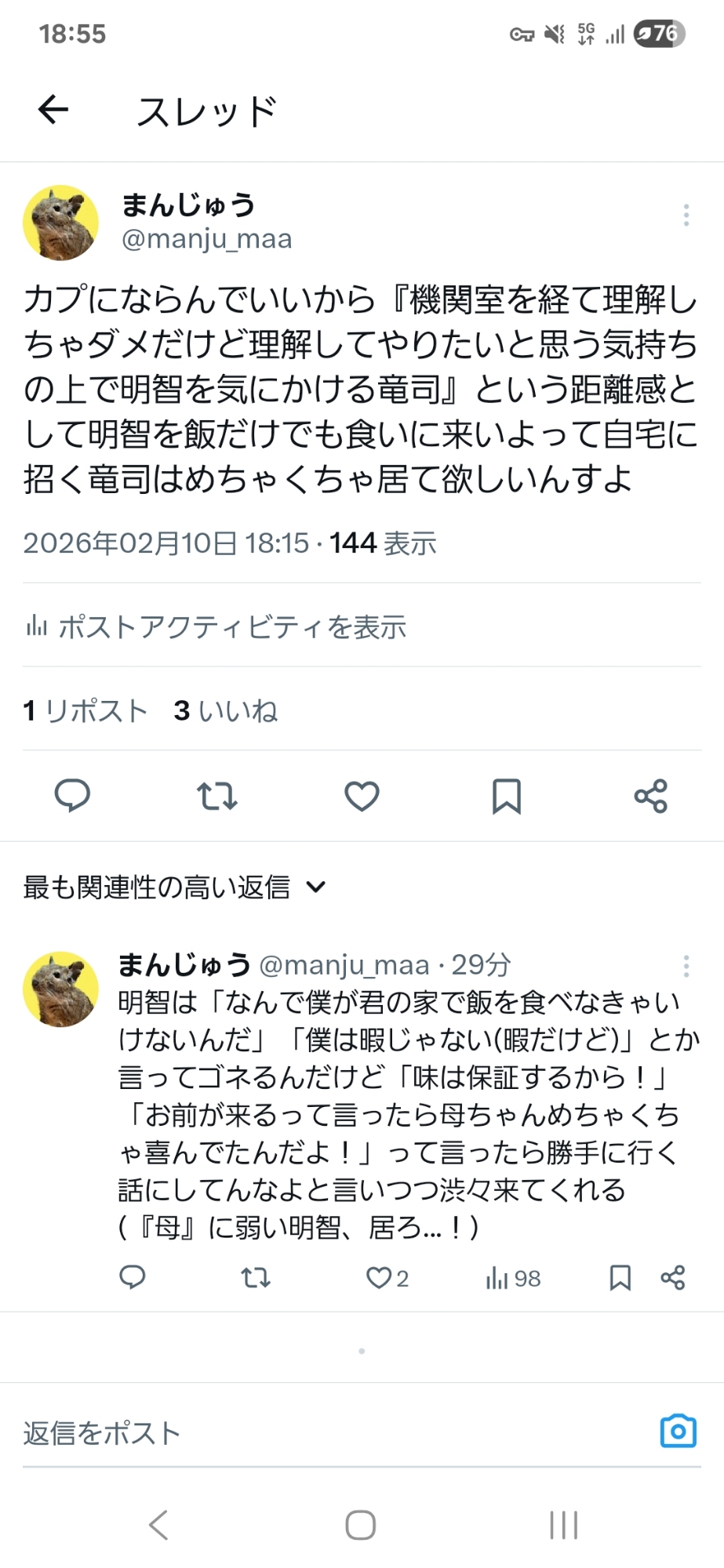Comment on the 29分 reply
This screenshot has height=1568, width=724.
(x=132, y=1278)
